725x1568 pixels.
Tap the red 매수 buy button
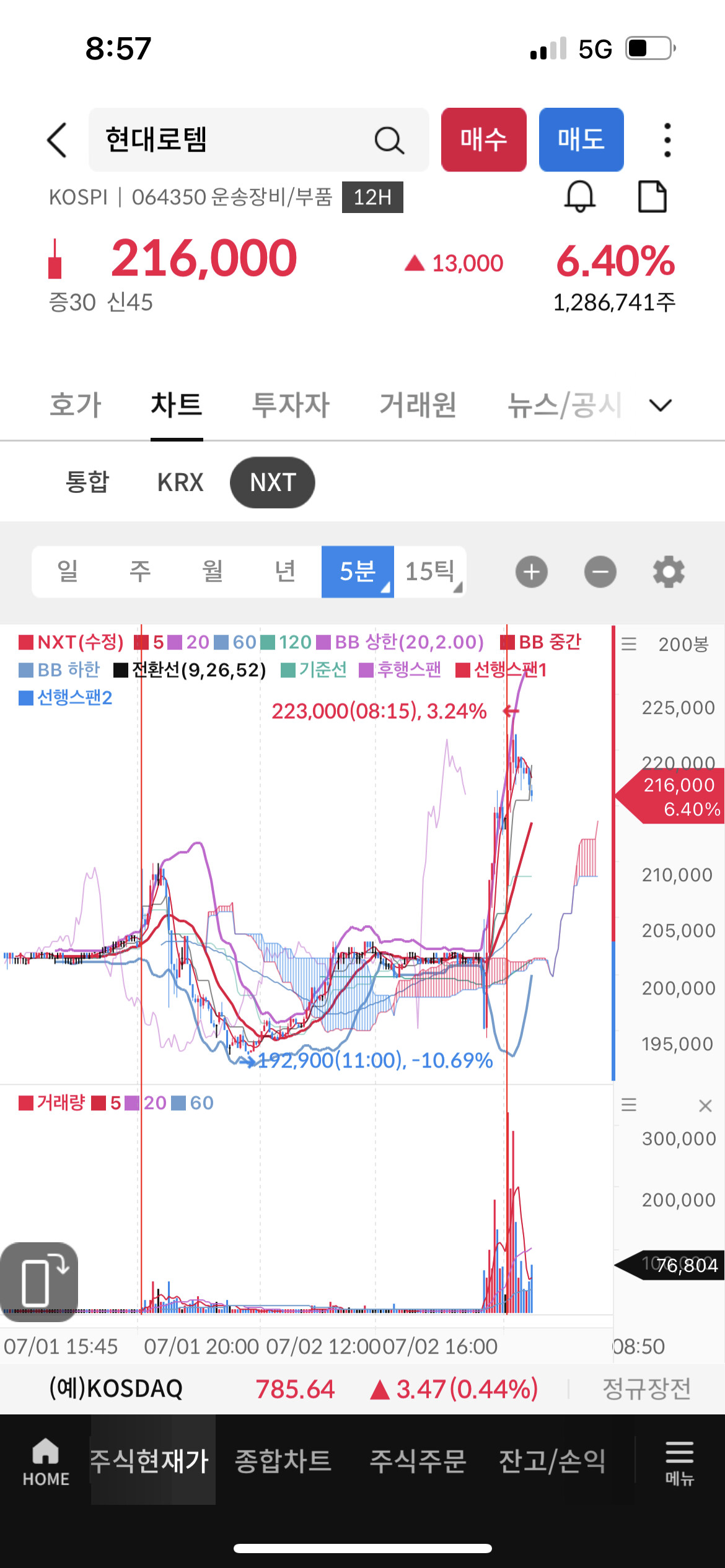[484, 140]
